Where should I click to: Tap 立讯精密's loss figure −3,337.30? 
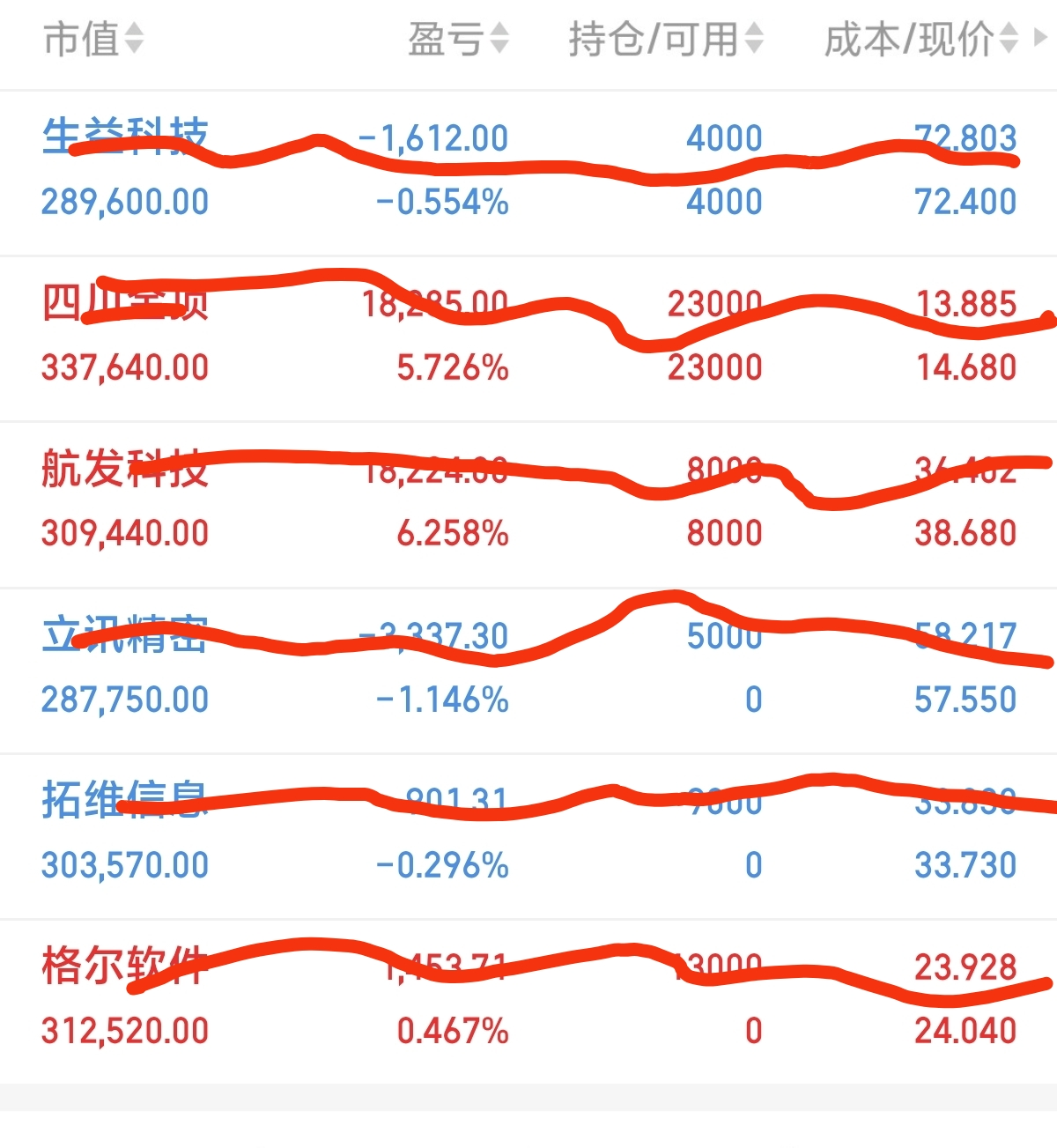click(x=433, y=634)
